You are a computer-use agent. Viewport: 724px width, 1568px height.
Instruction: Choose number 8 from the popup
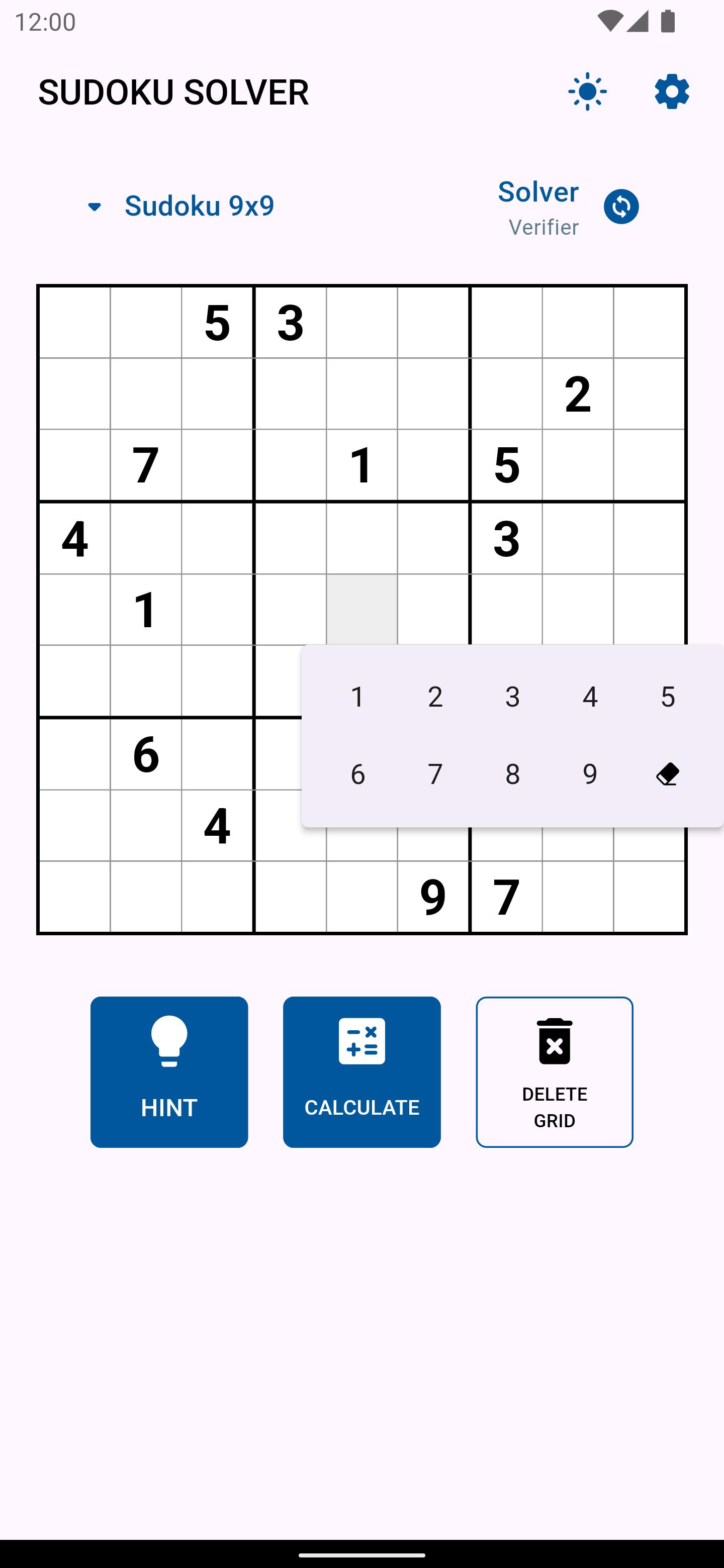[x=513, y=774]
